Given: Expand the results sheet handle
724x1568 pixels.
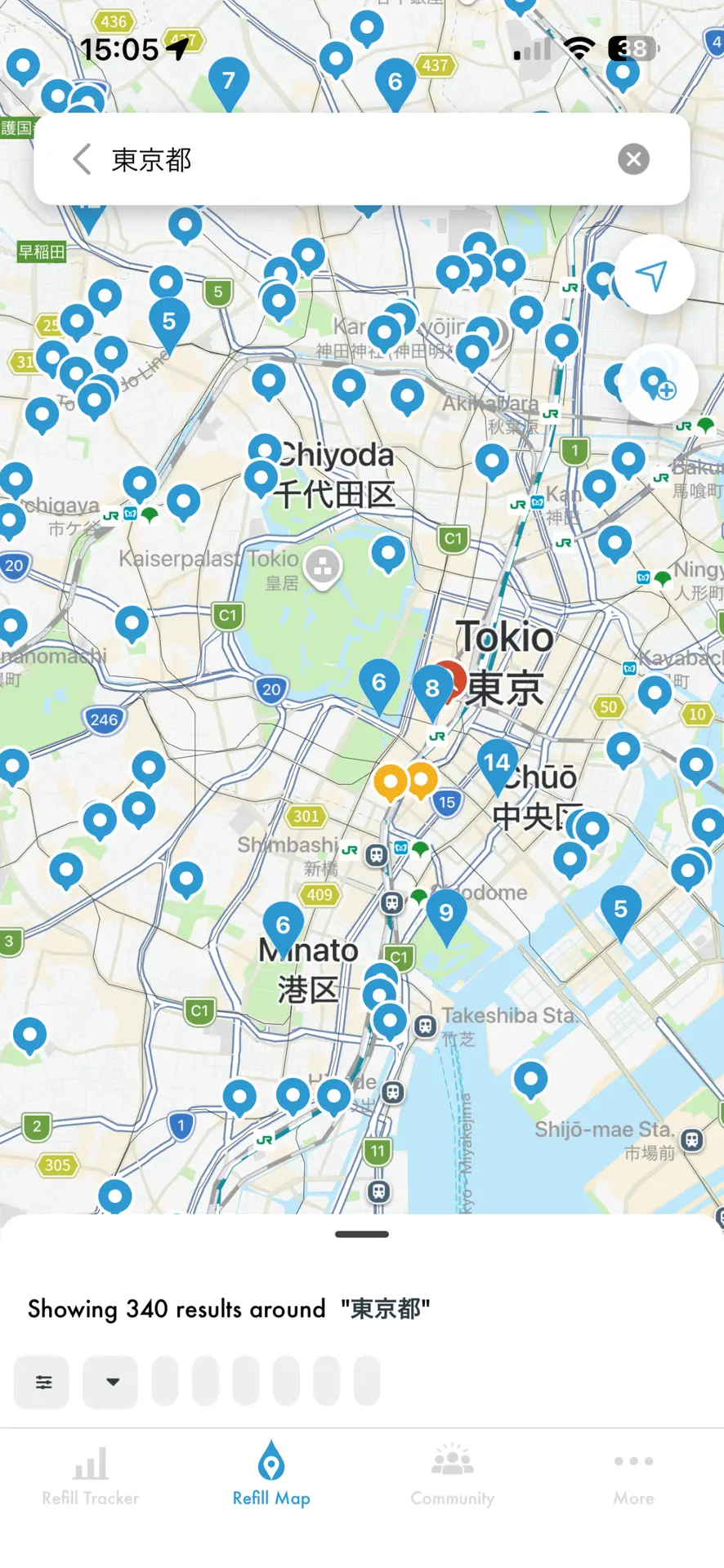Looking at the screenshot, I should [362, 1234].
